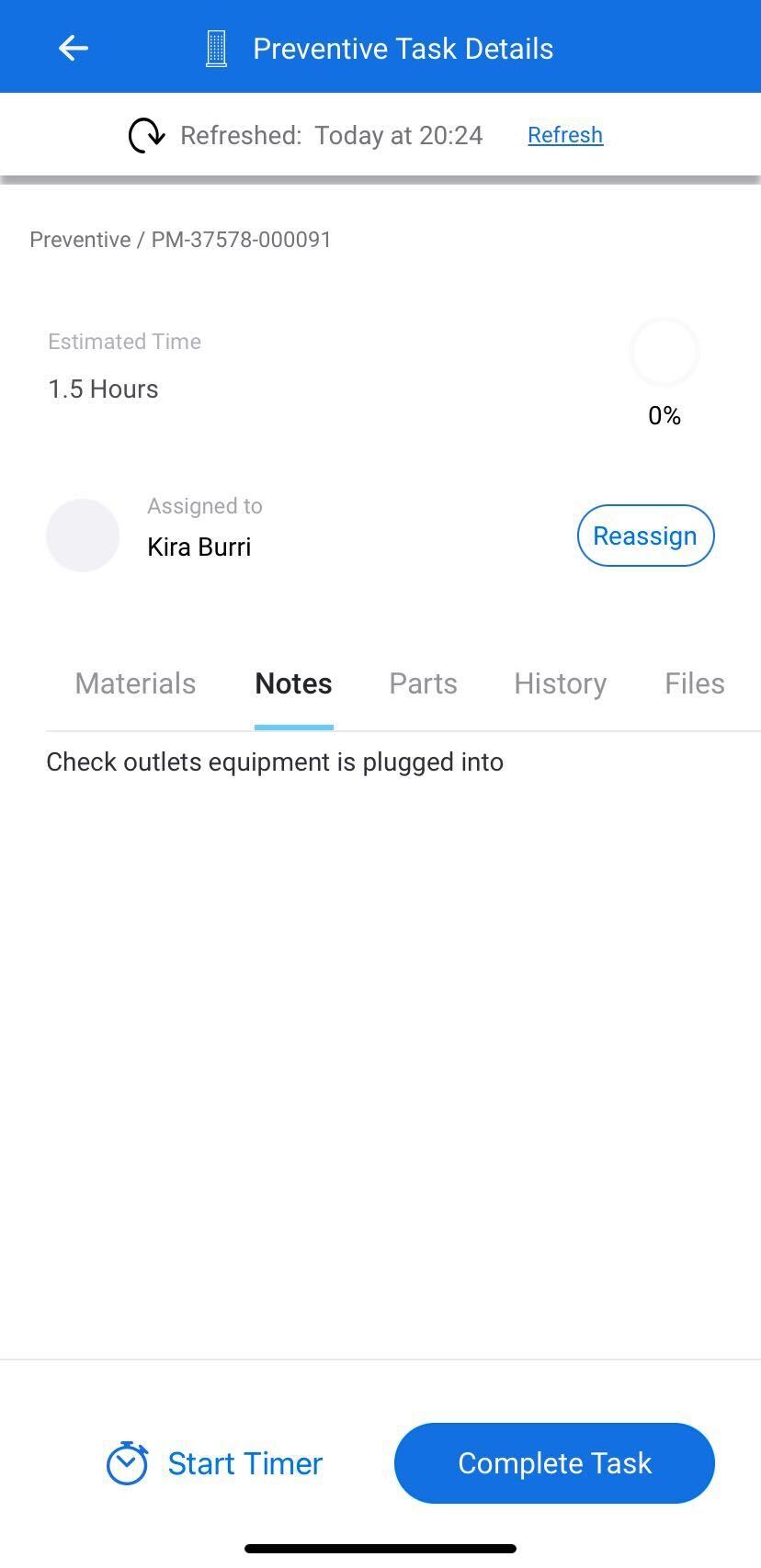Switch to the Materials tab
This screenshot has width=761, height=1568.
pos(135,683)
